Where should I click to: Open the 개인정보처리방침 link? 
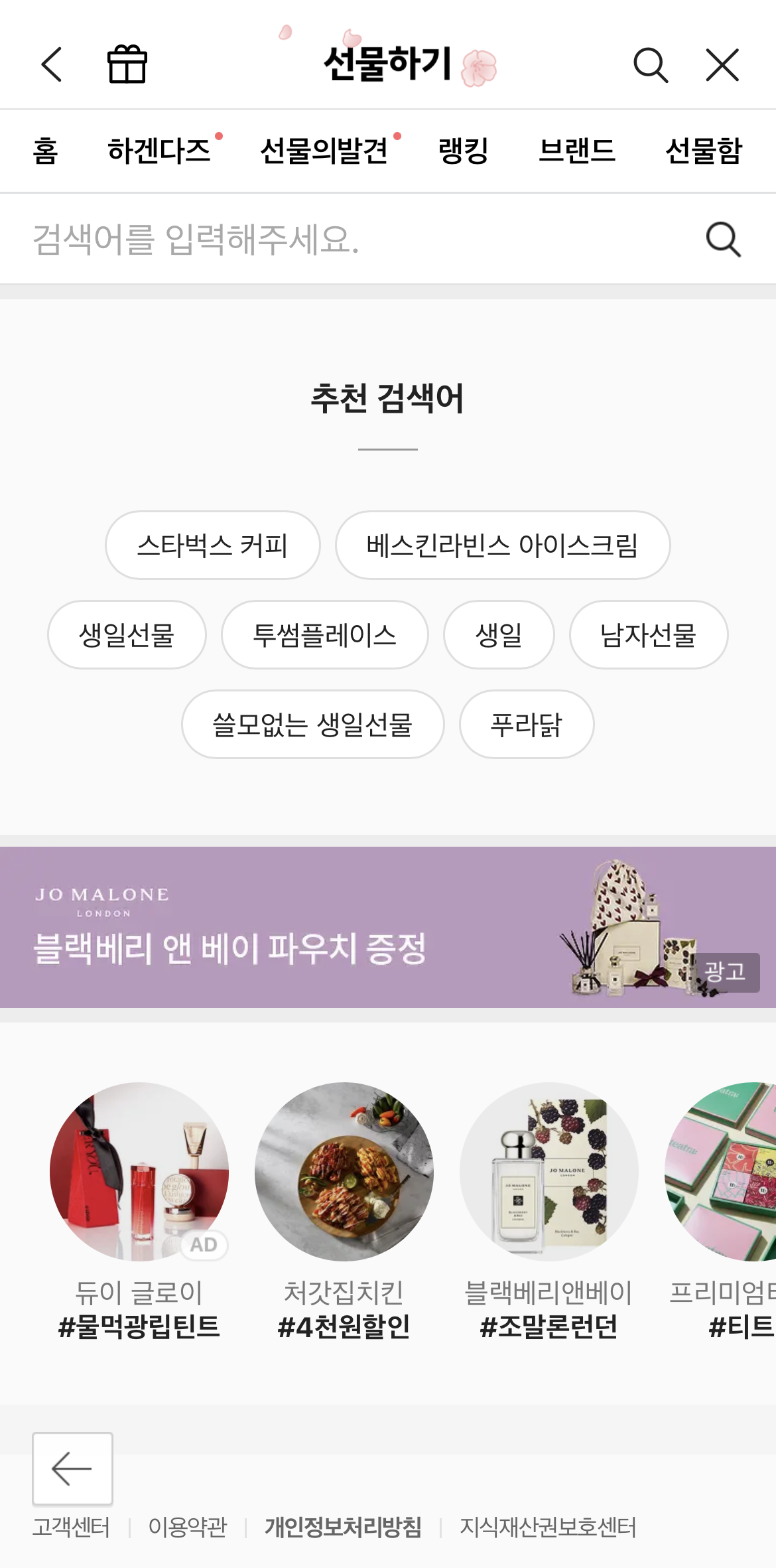(x=343, y=1527)
